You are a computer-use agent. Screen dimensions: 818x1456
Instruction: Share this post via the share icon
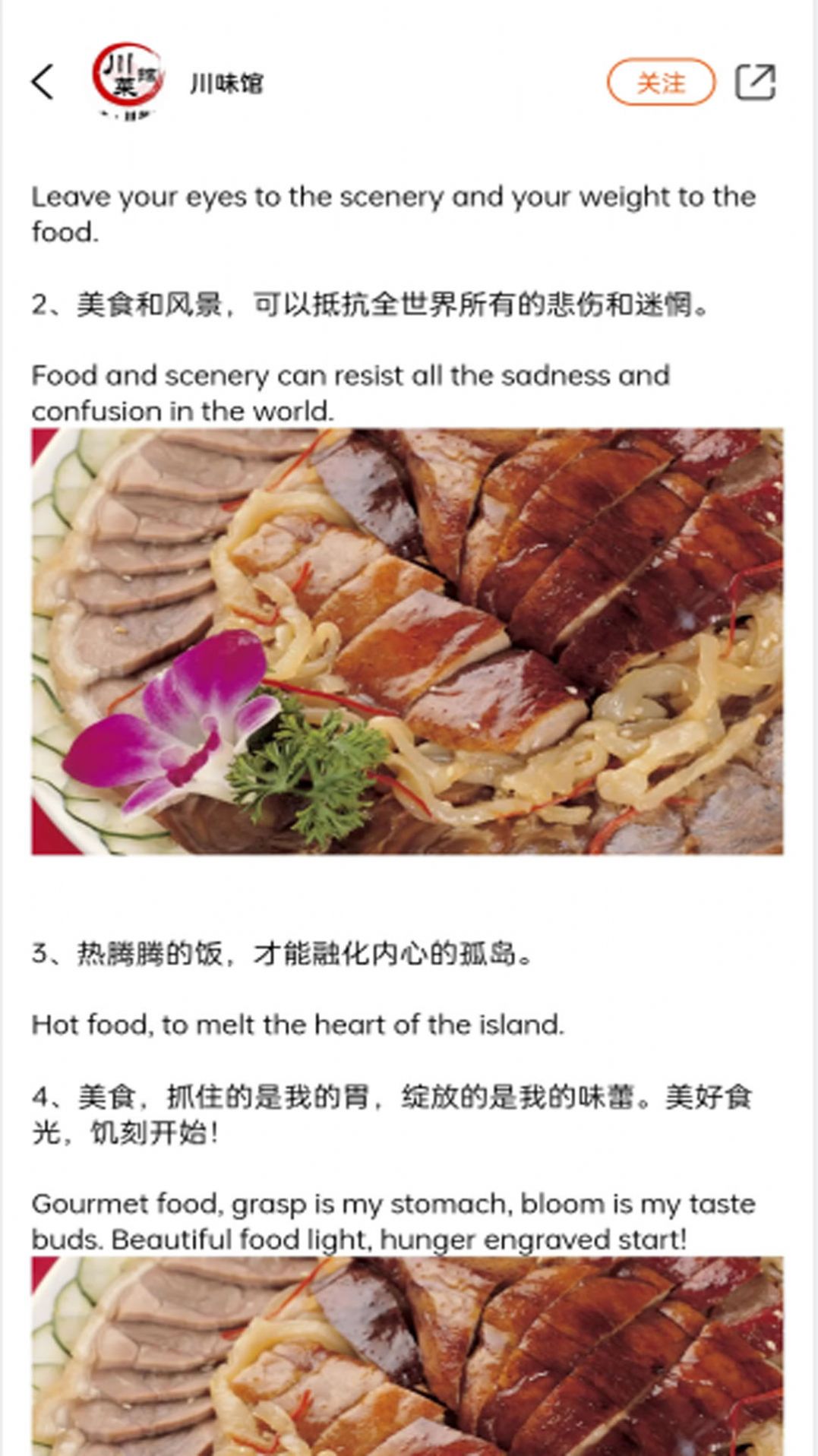point(756,82)
